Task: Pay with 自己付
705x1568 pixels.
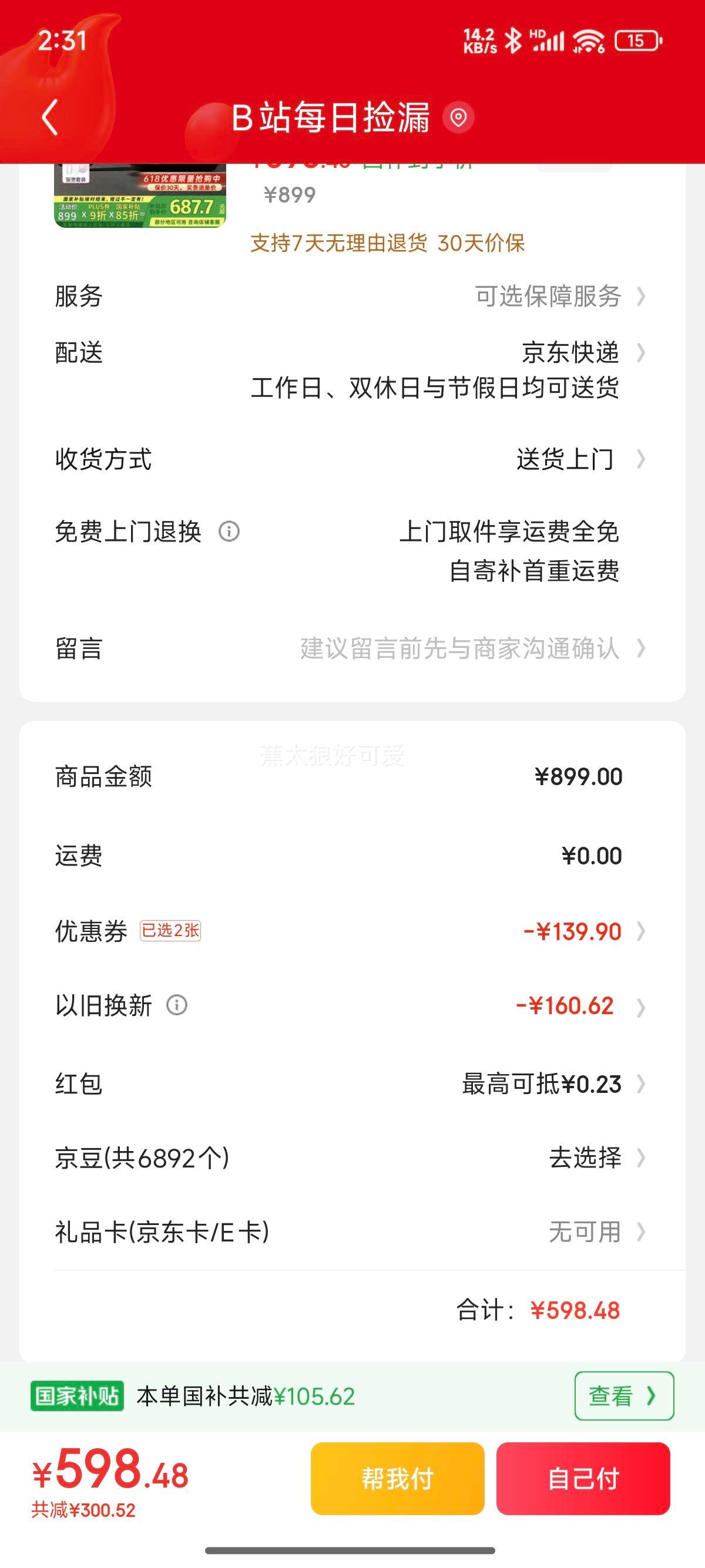Action: click(583, 1479)
